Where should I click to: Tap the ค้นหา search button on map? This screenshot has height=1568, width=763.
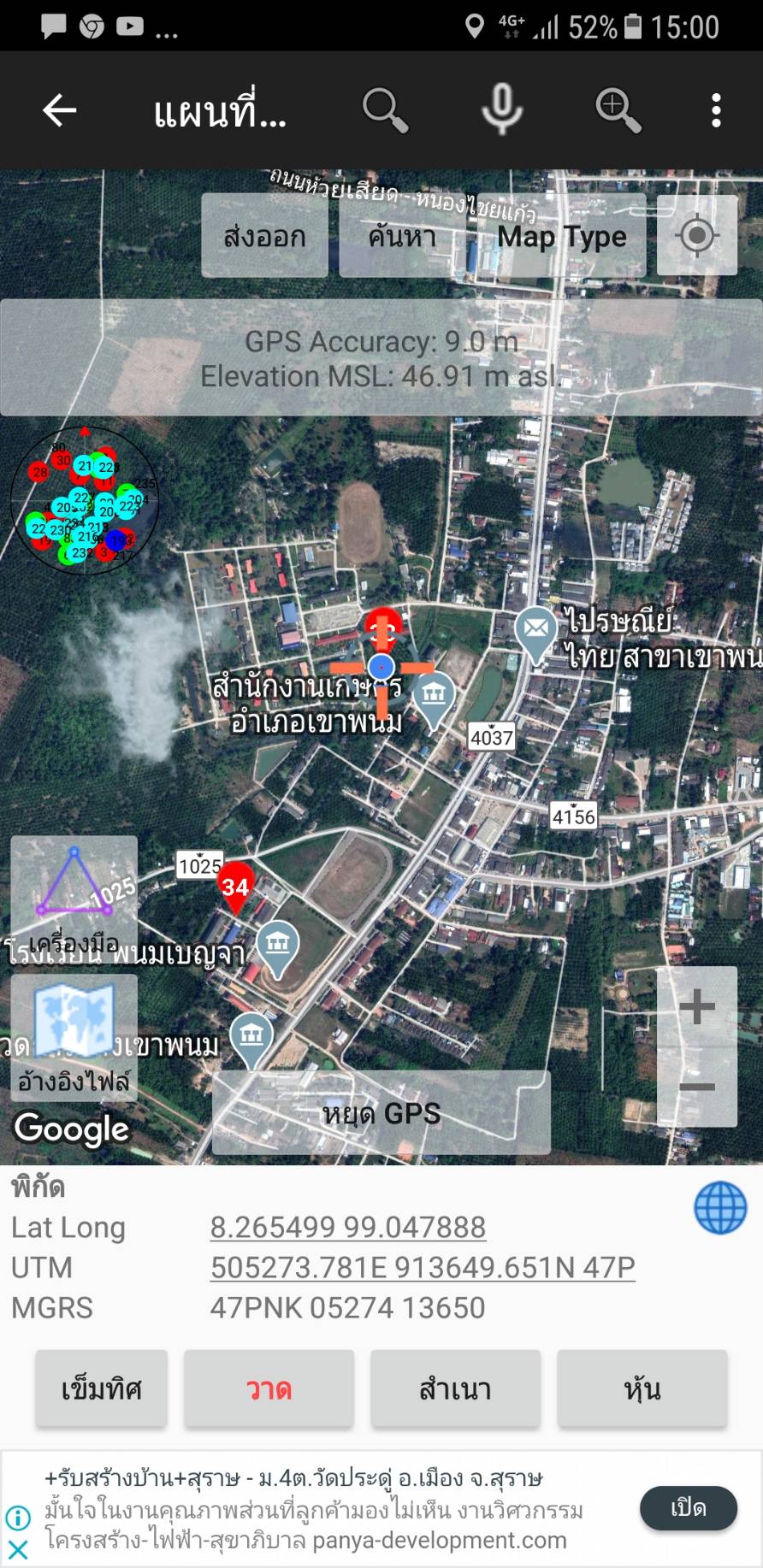pos(402,236)
